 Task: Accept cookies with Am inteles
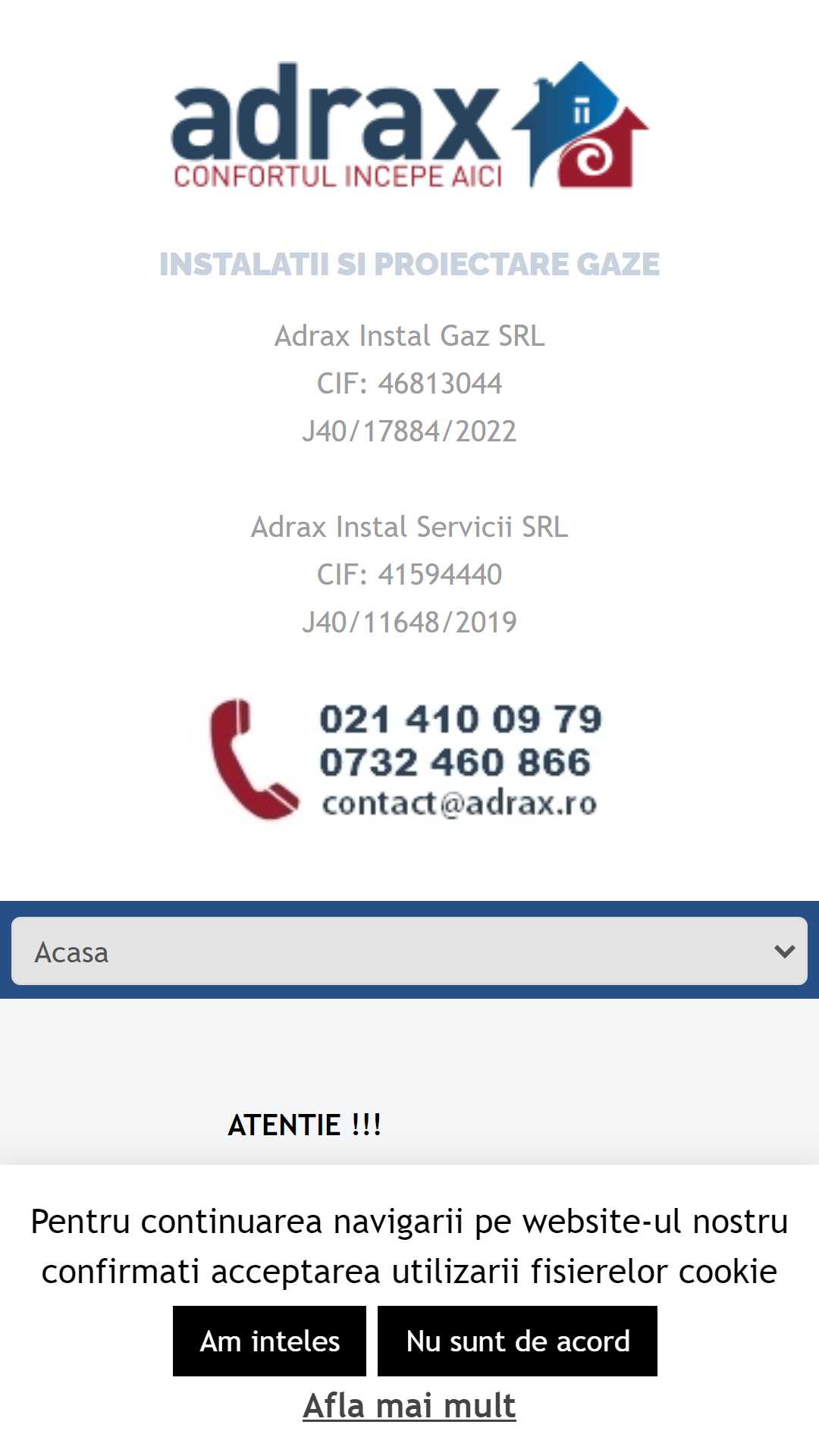point(269,1341)
